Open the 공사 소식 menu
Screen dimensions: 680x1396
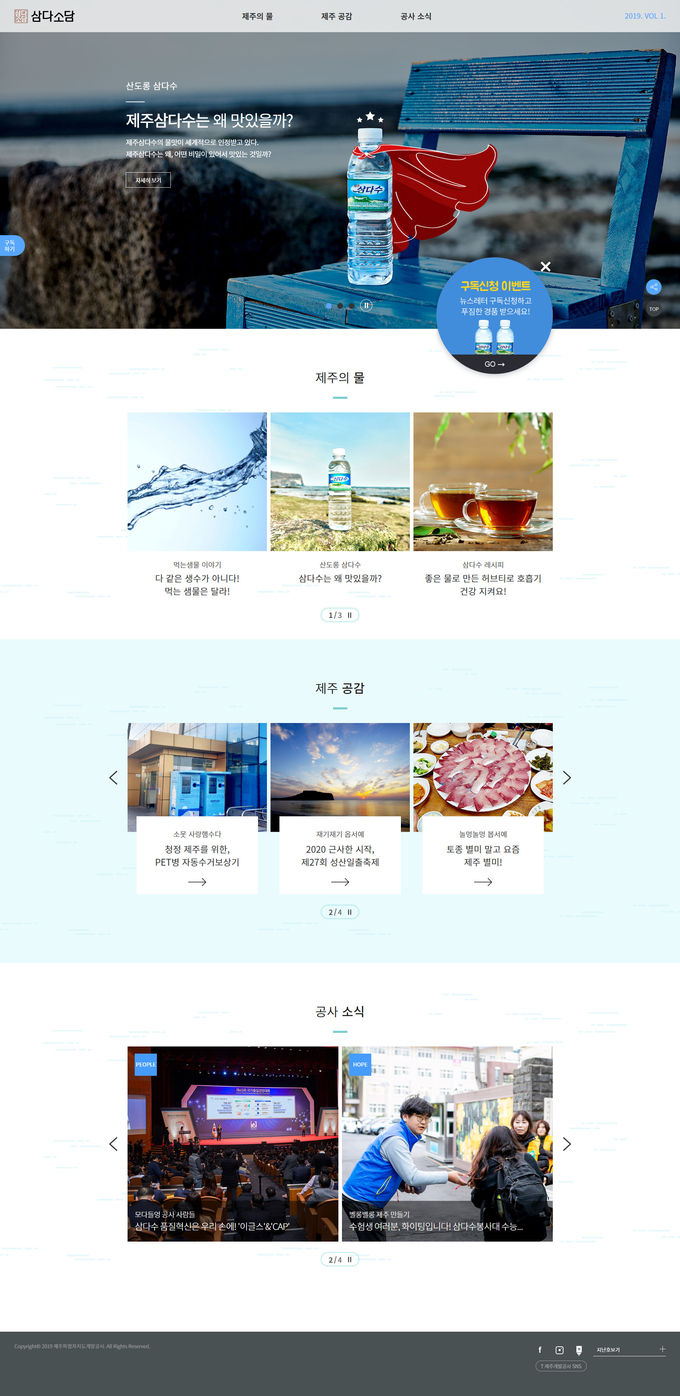[x=415, y=16]
